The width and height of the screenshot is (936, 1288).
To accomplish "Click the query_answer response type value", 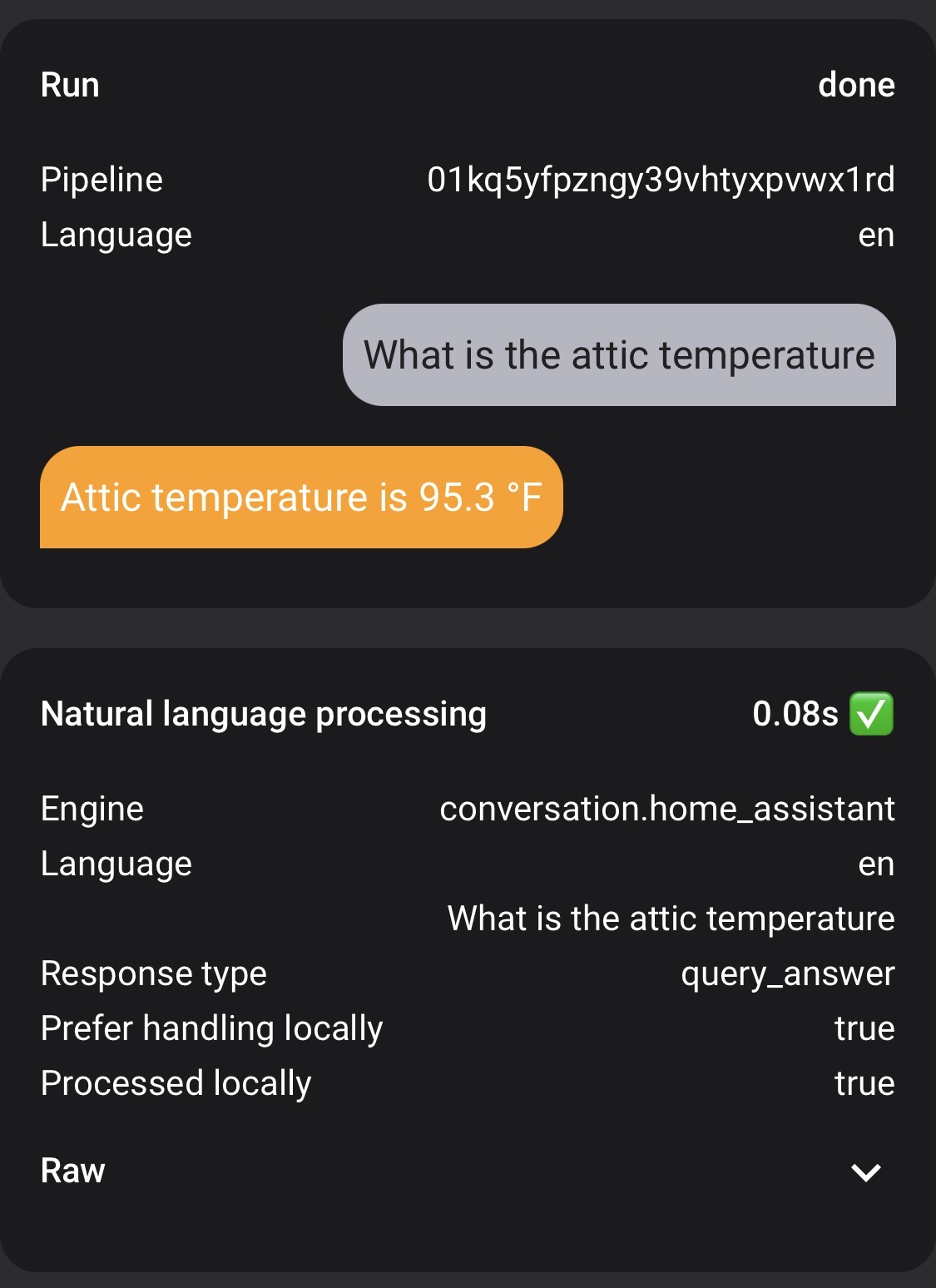I will click(787, 972).
